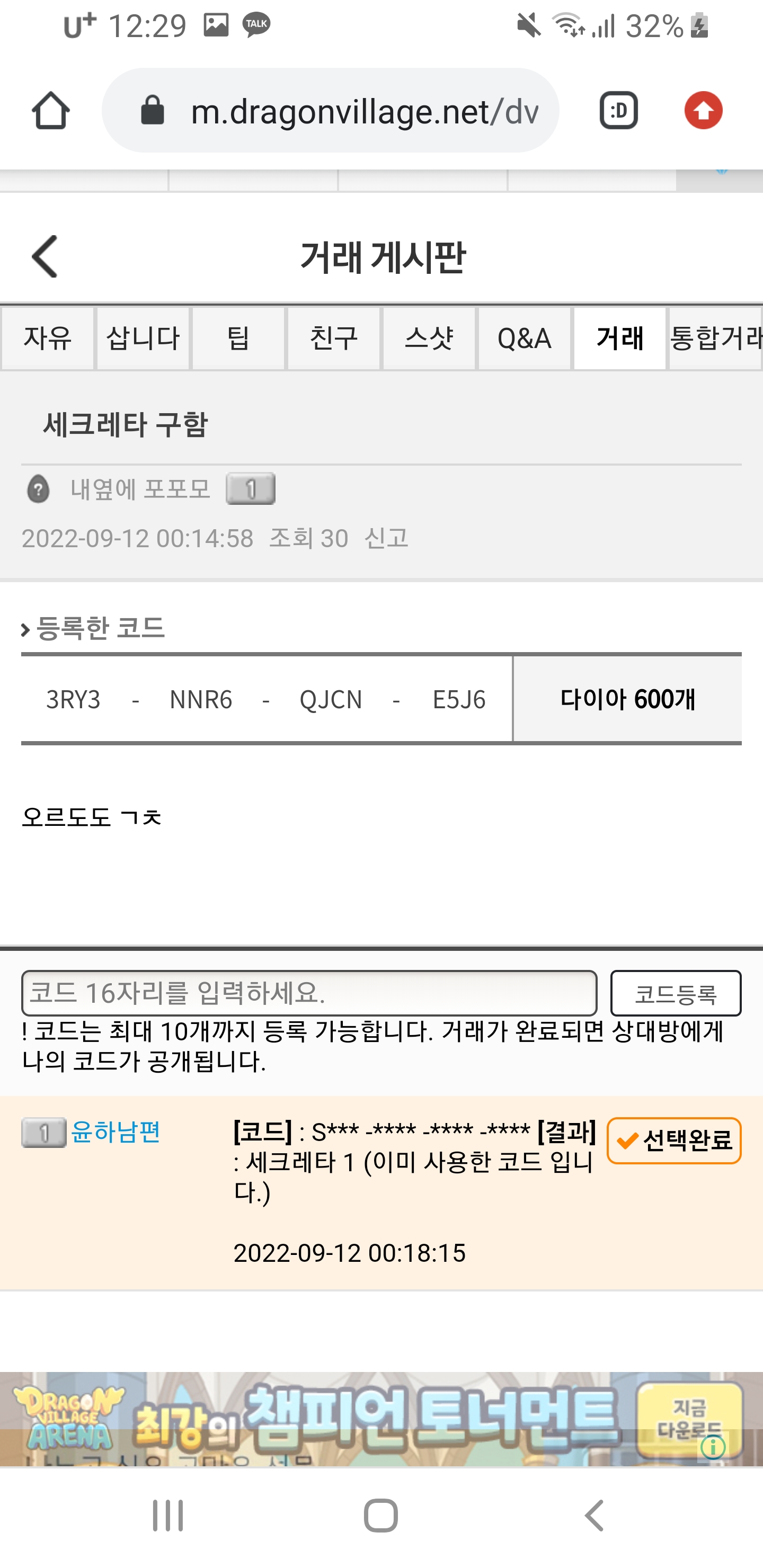Tap the 코드등록 button

pos(676,993)
